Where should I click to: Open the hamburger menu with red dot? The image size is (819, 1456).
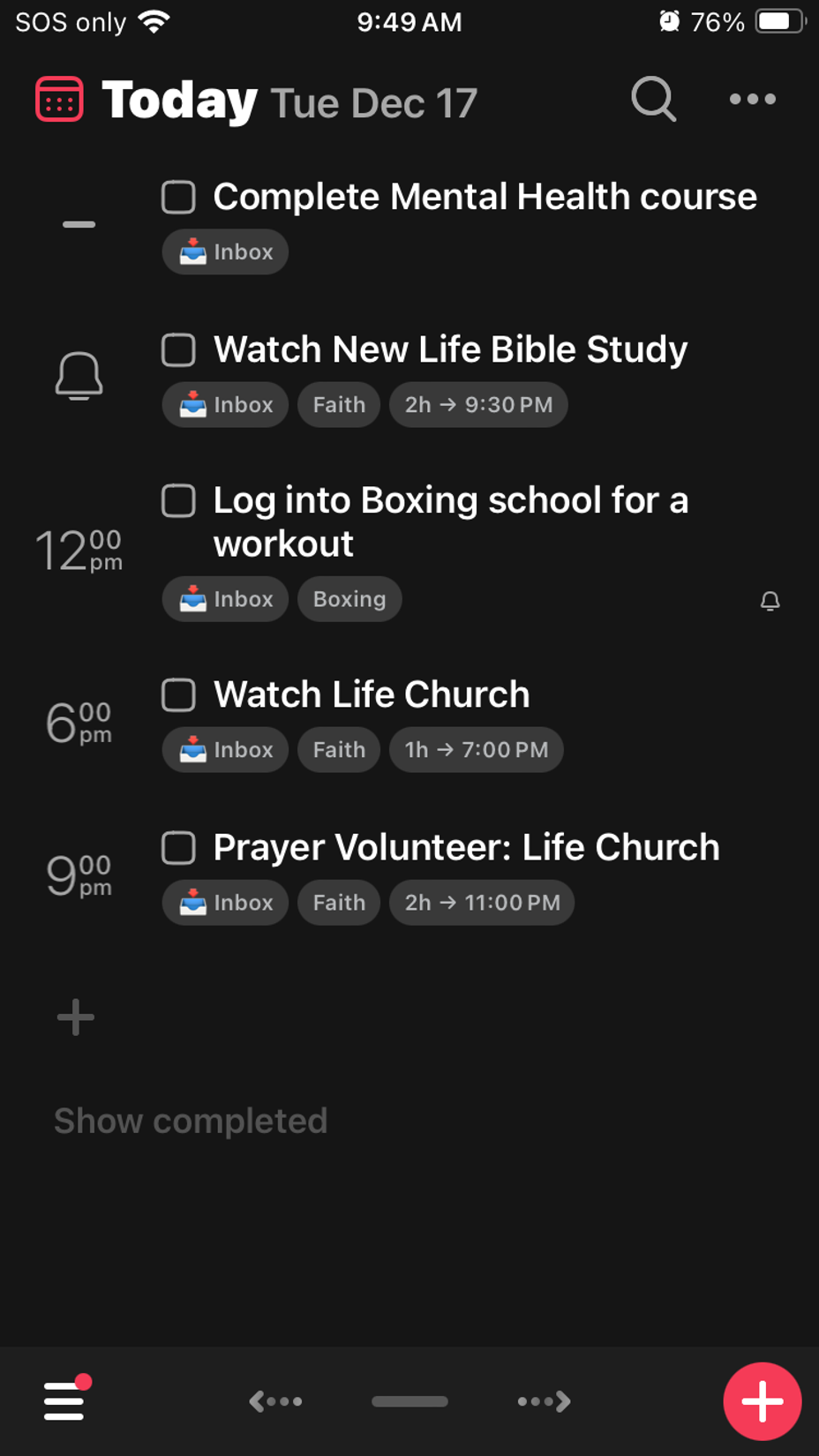tap(66, 1400)
